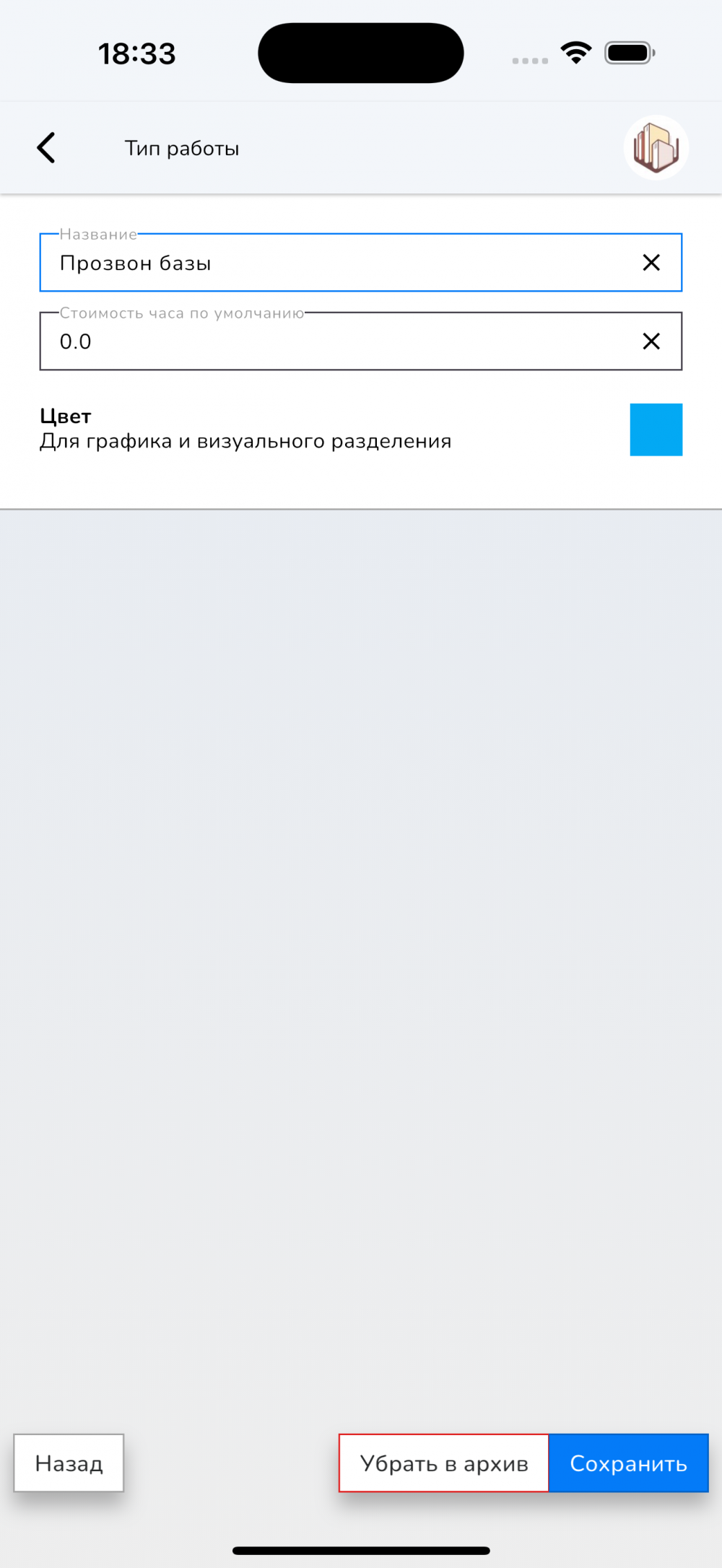Screen dimensions: 722x1568
Task: Tap the back arrow in the header
Action: point(46,148)
